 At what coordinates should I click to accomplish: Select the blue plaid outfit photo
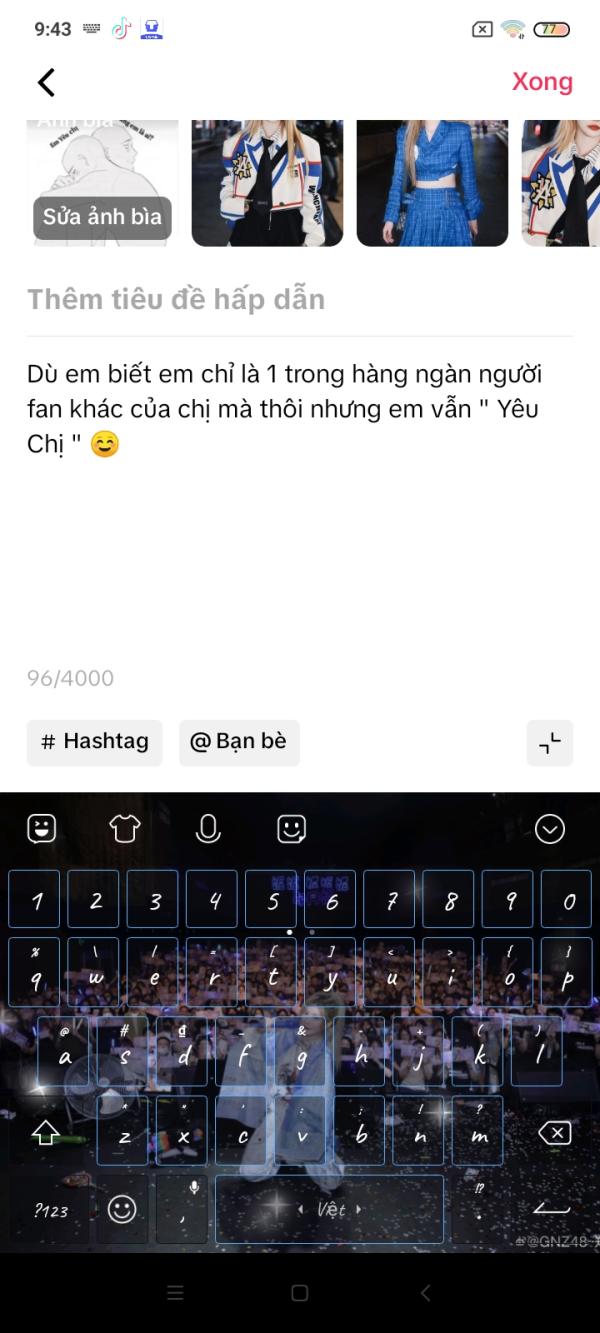point(432,183)
